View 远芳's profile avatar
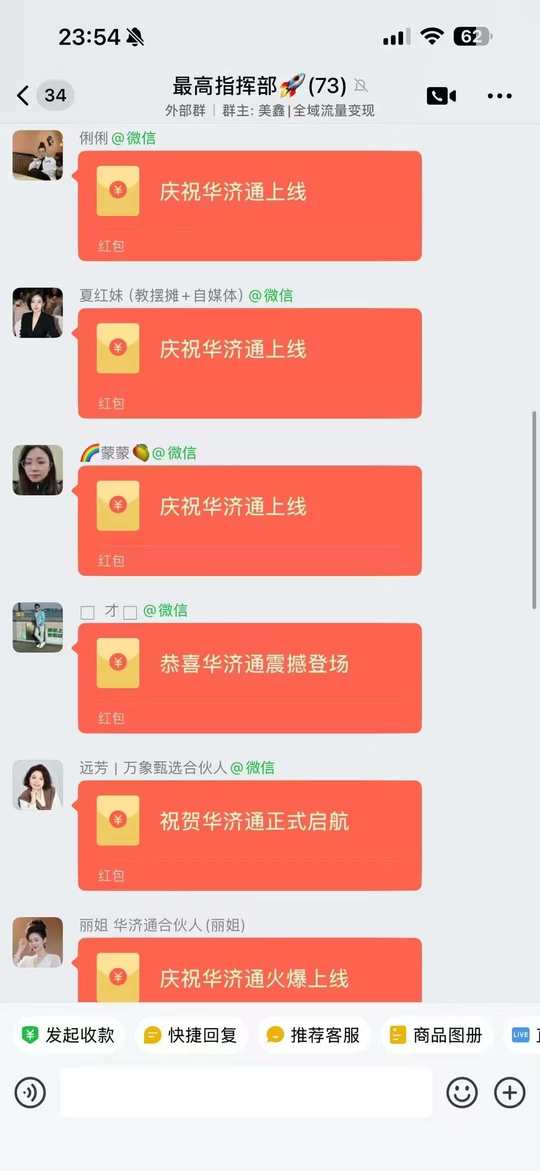The width and height of the screenshot is (540, 1171). click(x=38, y=785)
